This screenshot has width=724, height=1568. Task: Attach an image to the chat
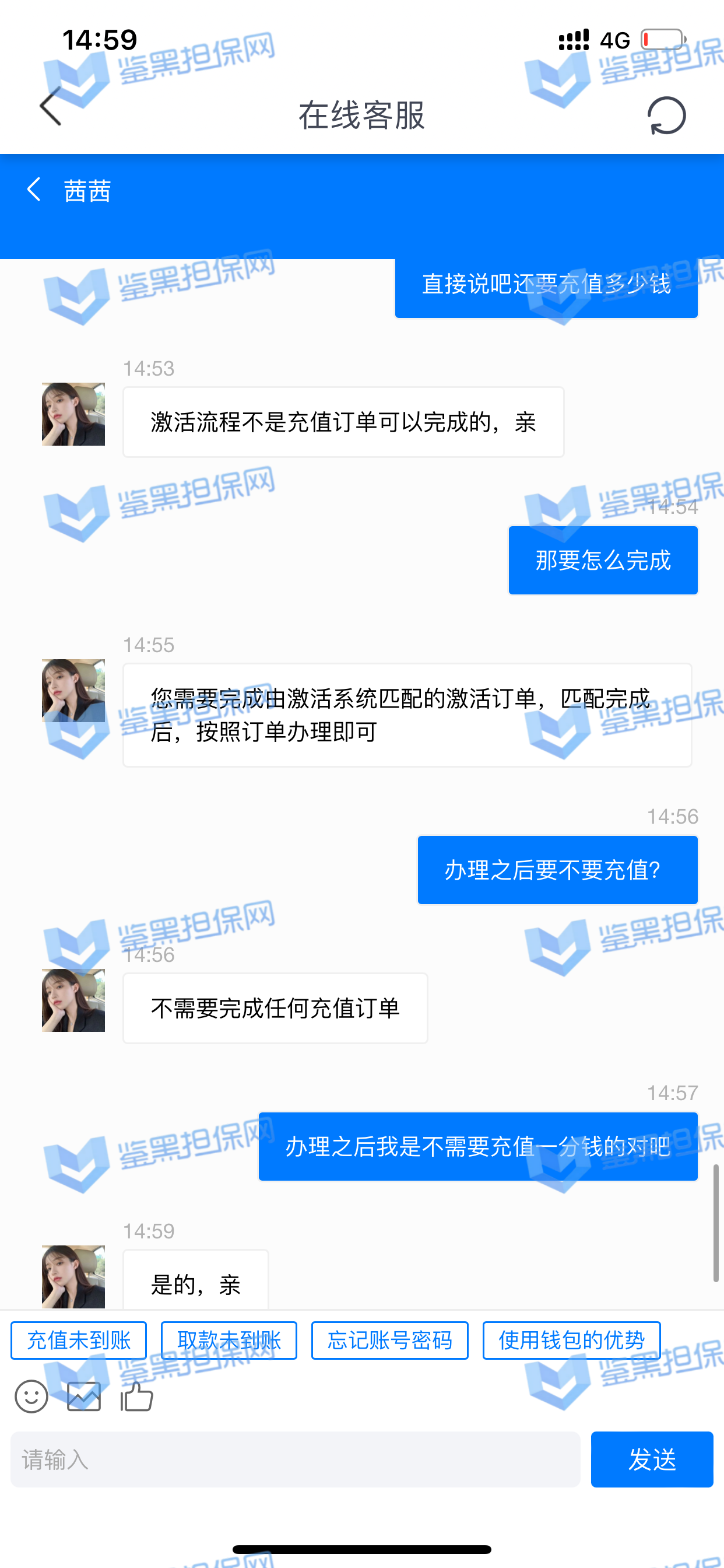[84, 1396]
